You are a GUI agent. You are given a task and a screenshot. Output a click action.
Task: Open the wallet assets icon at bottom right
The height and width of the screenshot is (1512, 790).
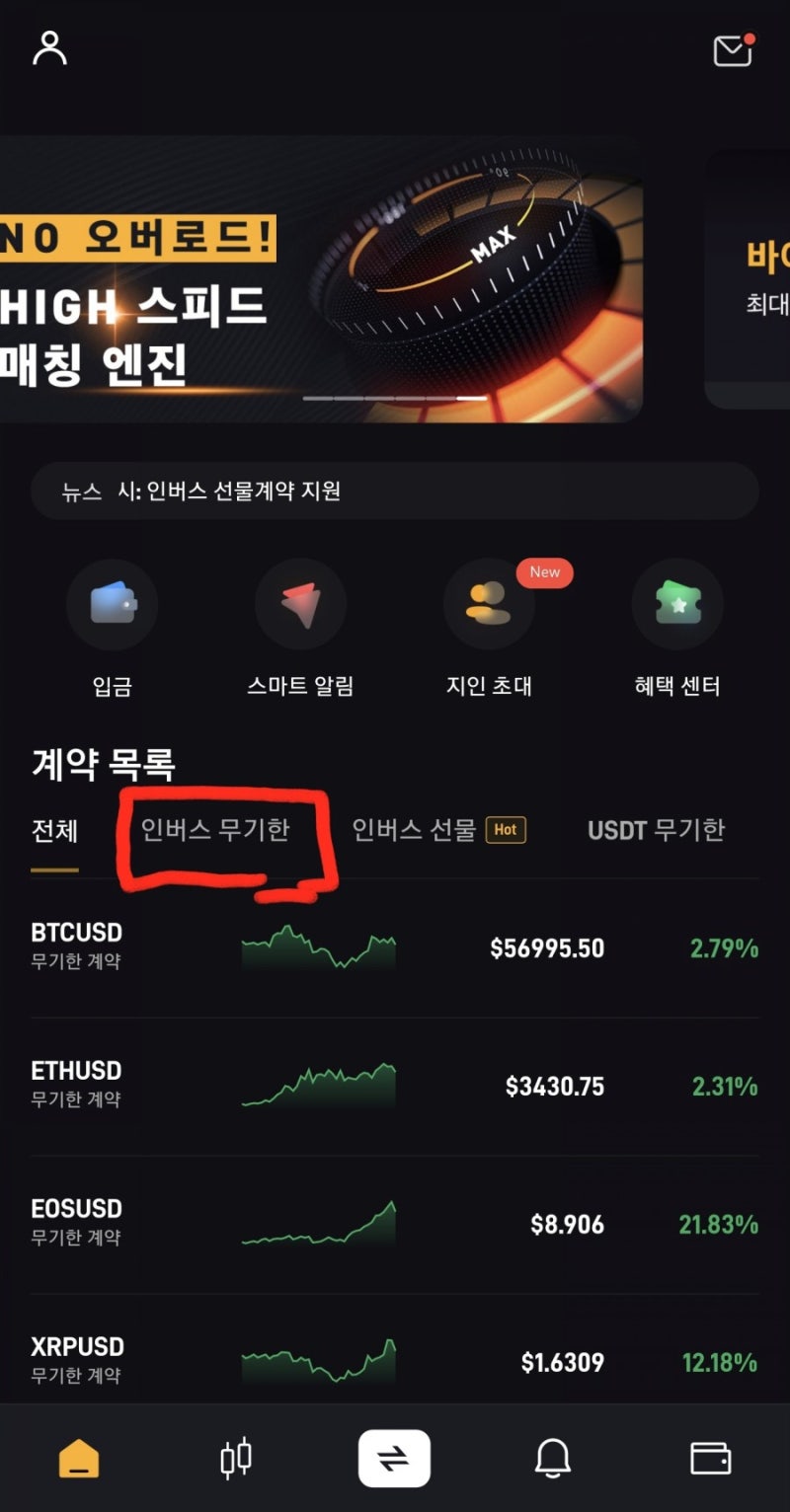711,1457
